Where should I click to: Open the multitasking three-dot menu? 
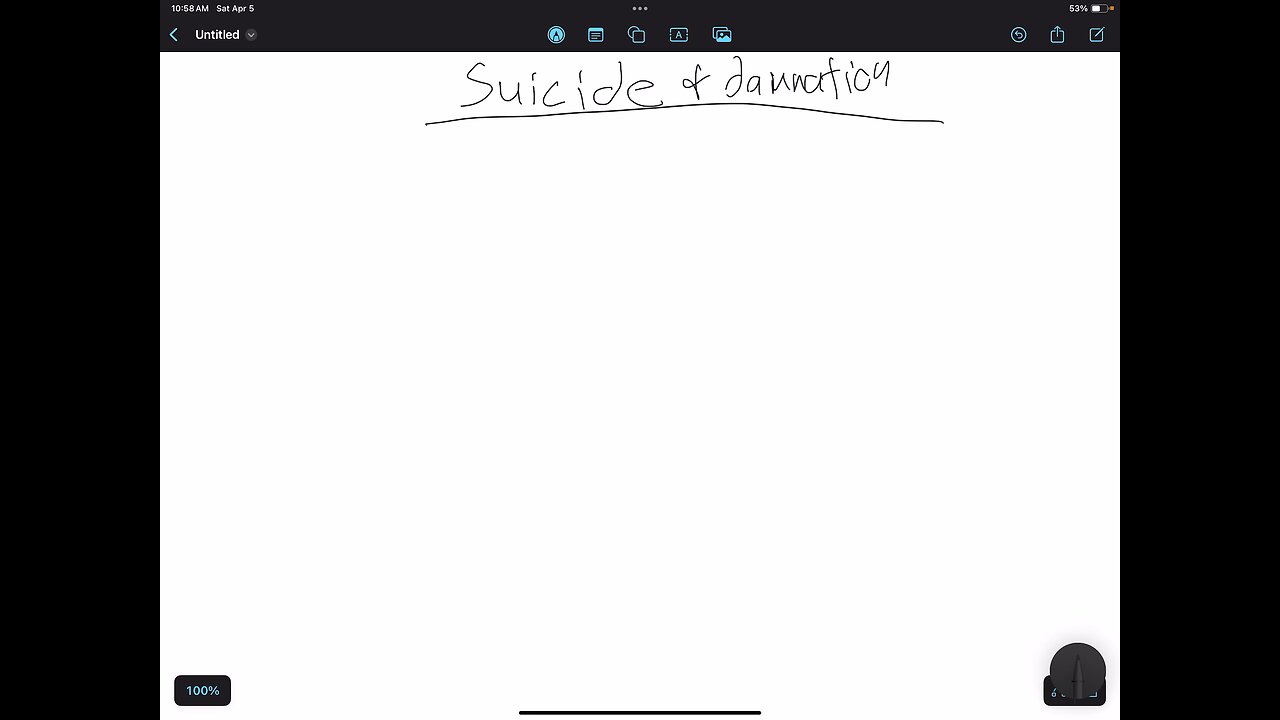pos(640,9)
